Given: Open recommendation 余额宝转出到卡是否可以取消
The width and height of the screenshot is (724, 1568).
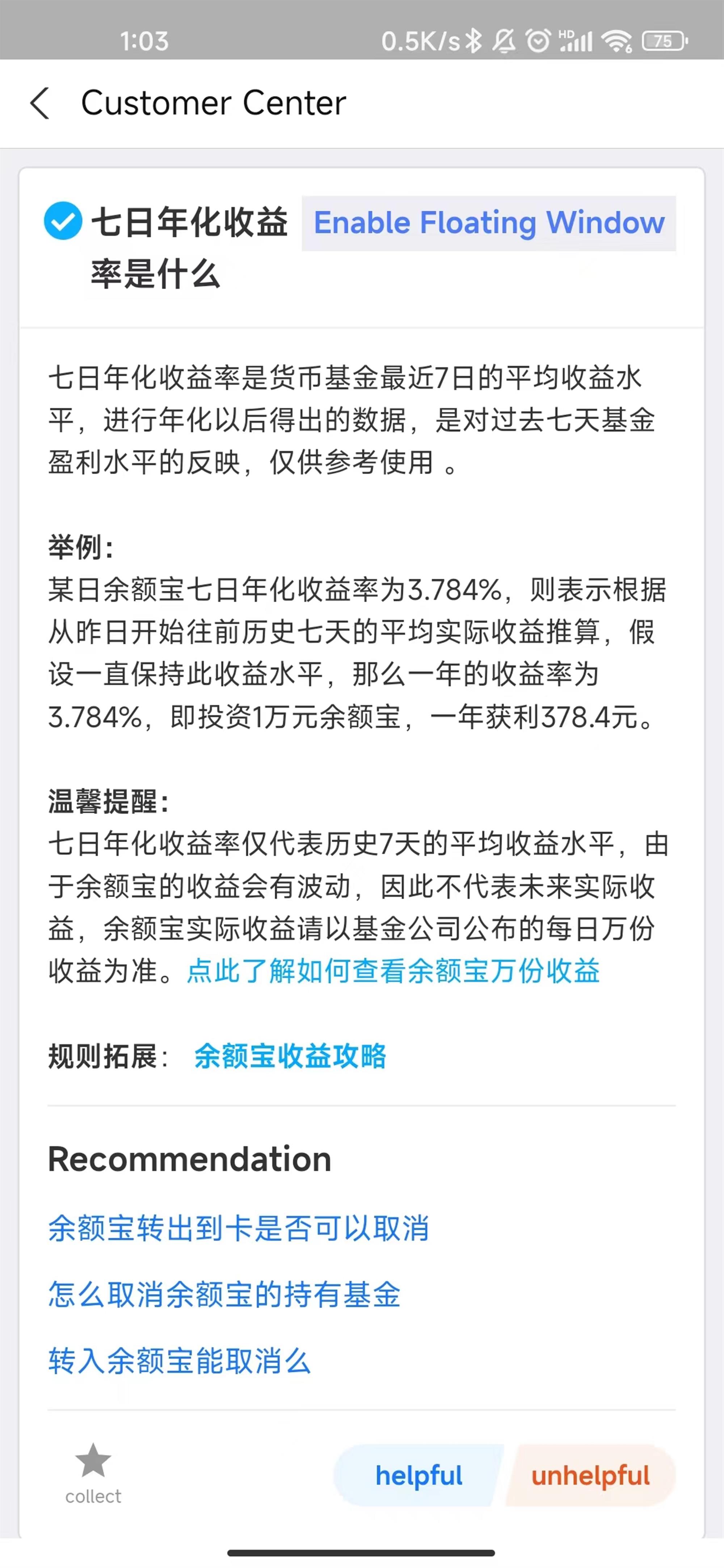Looking at the screenshot, I should click(x=239, y=1228).
